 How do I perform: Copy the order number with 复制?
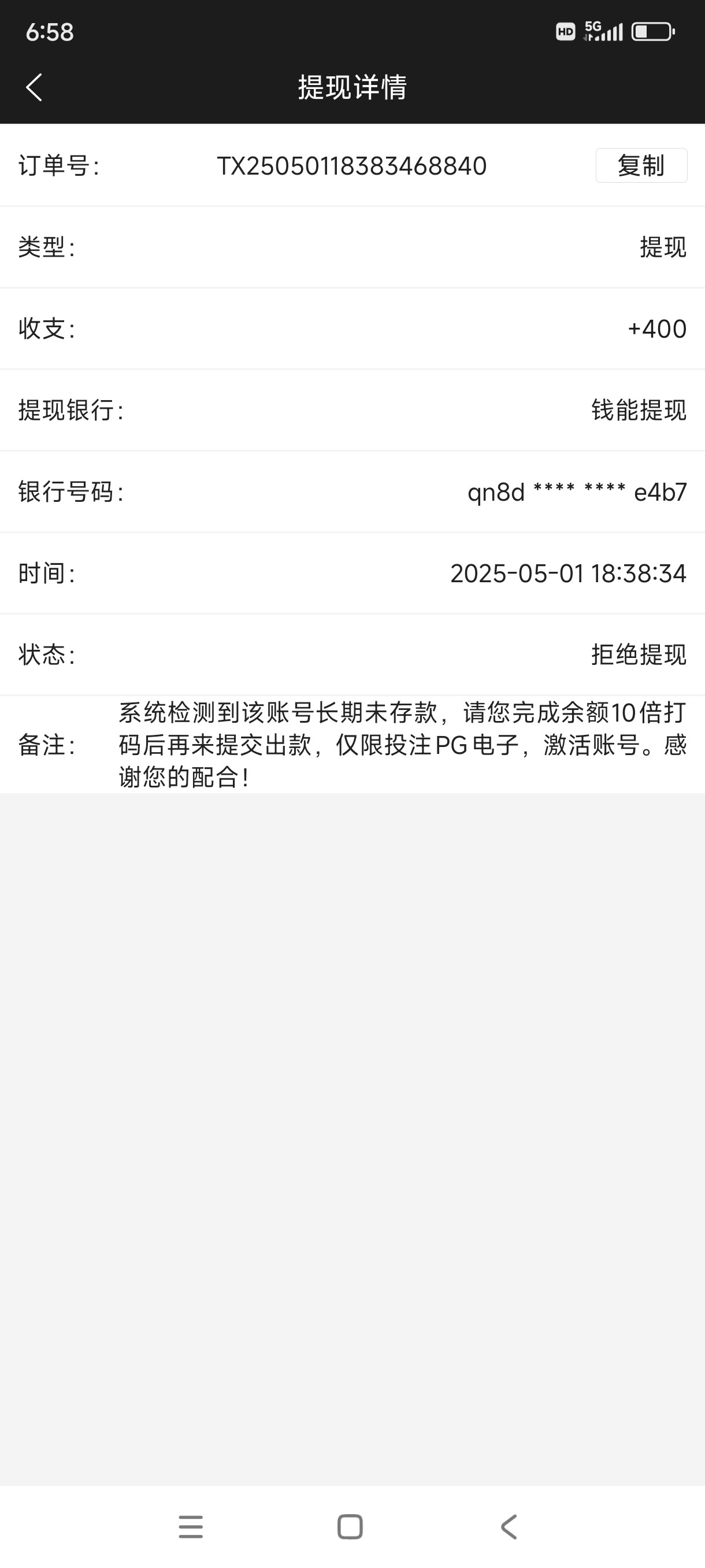coord(640,165)
